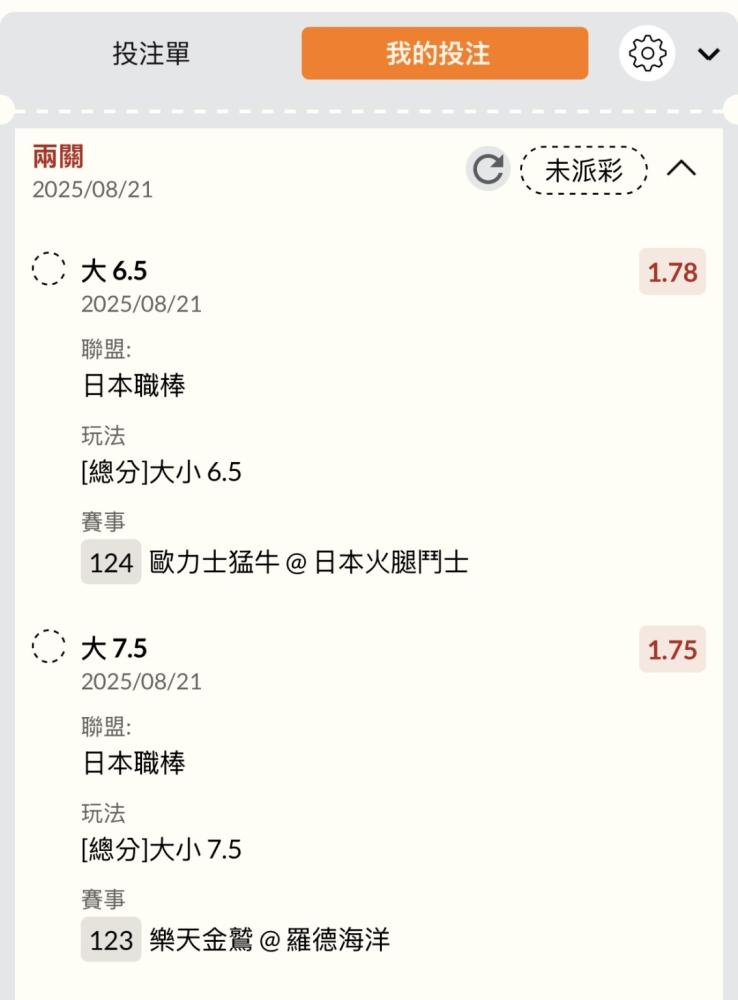Open the settings gear
Viewport: 738px width, 1000px height.
[x=647, y=53]
